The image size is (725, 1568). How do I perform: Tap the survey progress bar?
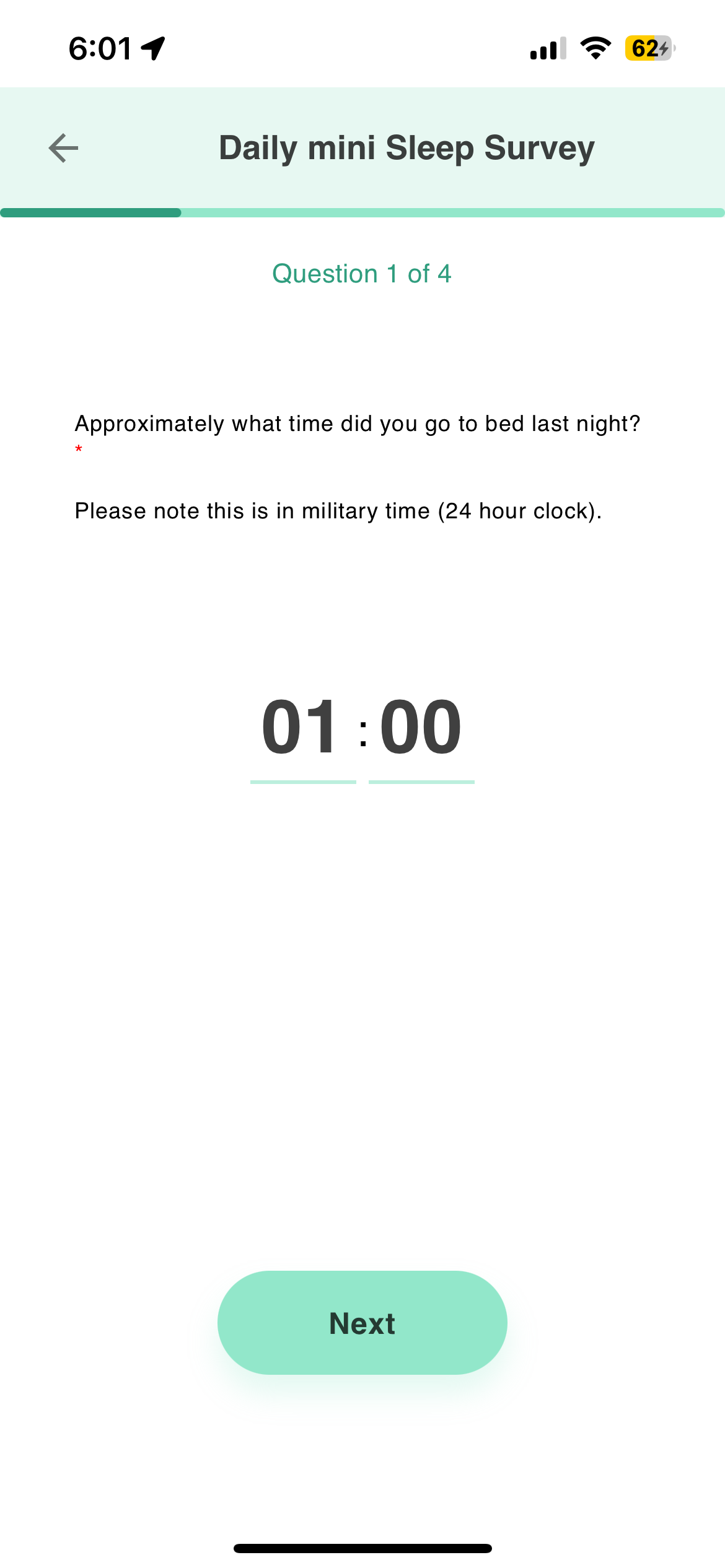click(362, 213)
